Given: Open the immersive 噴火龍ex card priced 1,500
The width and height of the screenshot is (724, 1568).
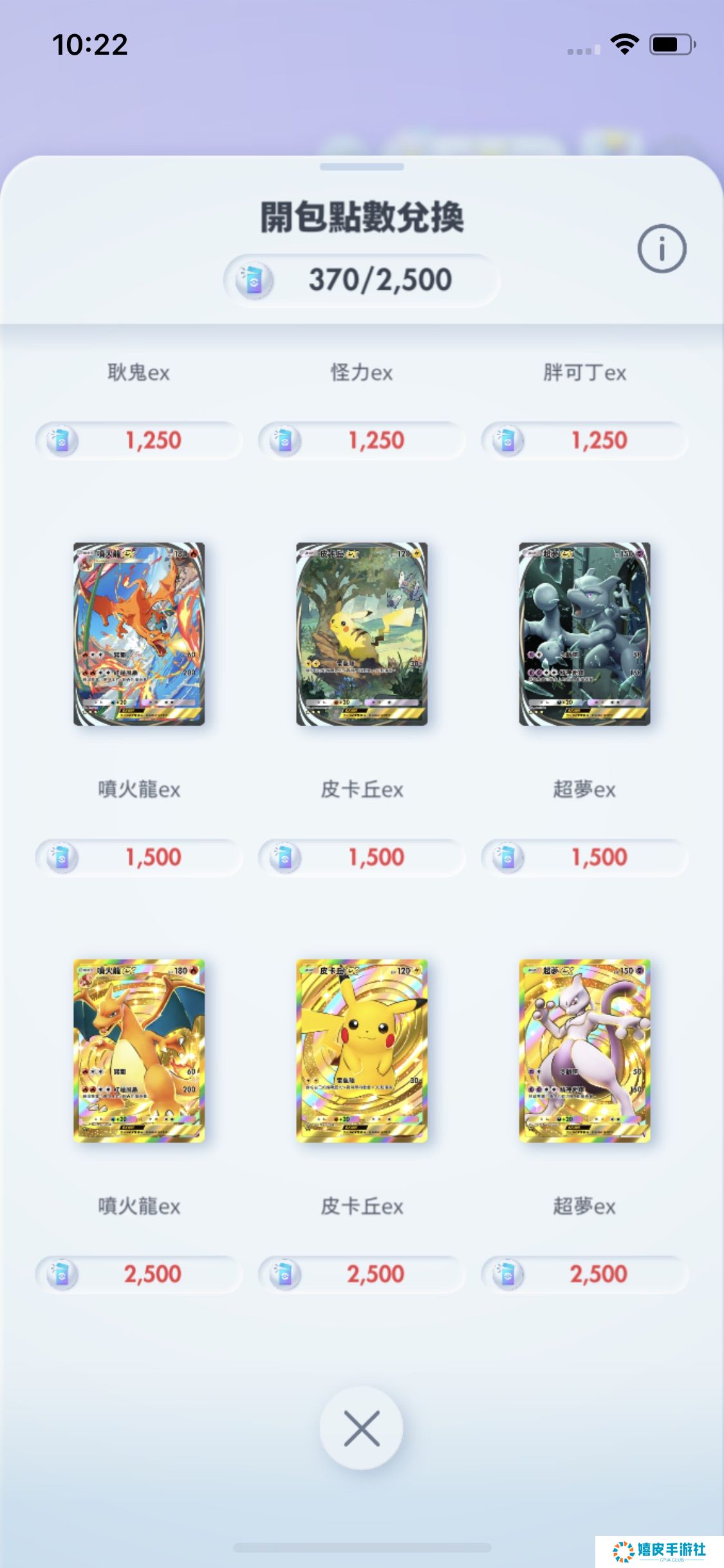Looking at the screenshot, I should (139, 634).
